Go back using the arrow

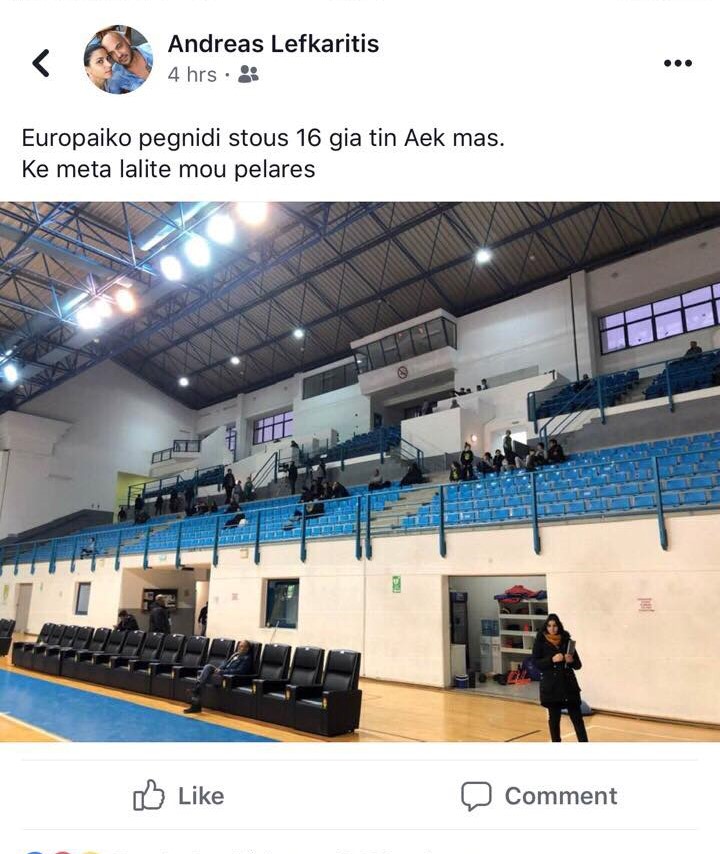pyautogui.click(x=41, y=63)
